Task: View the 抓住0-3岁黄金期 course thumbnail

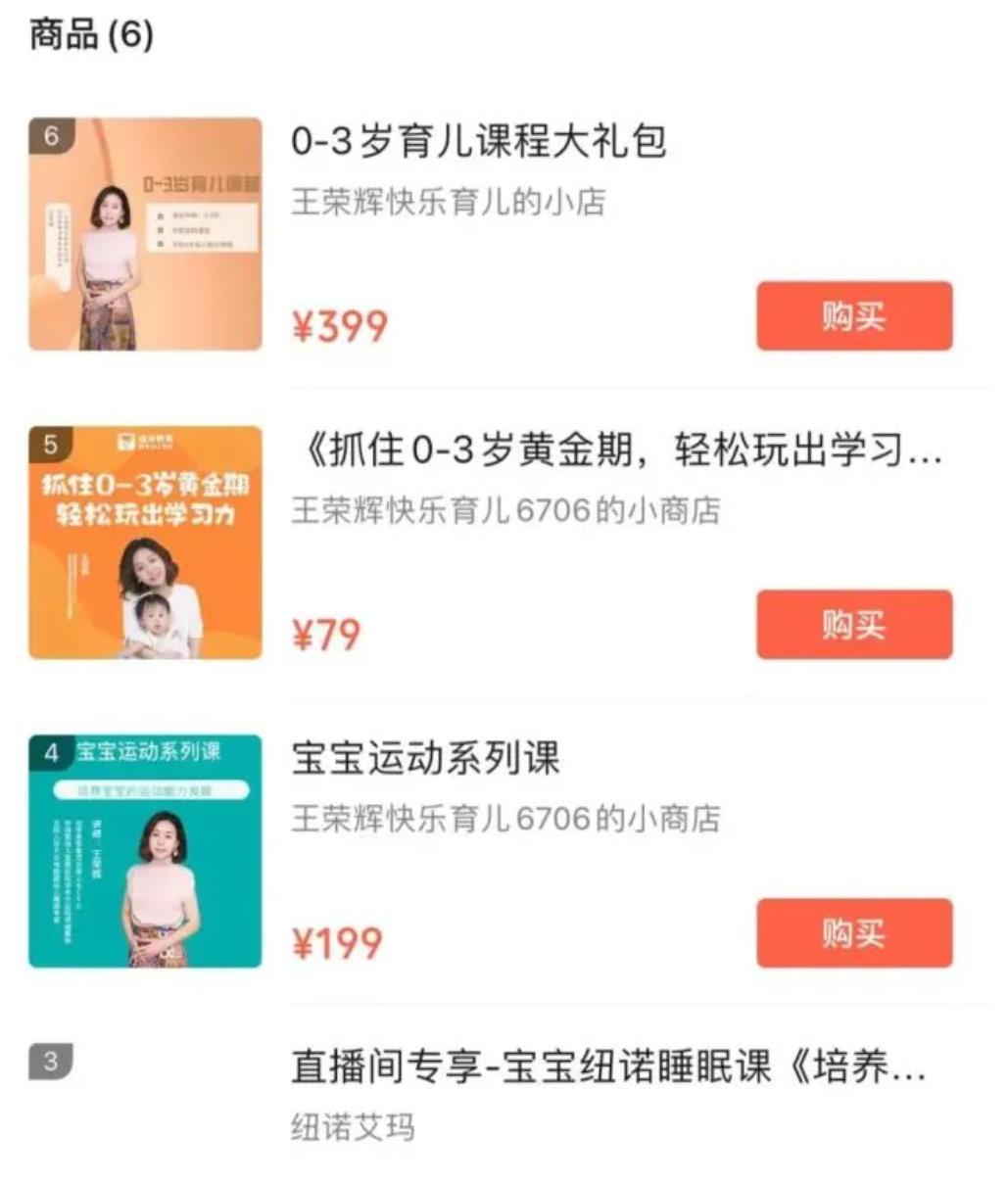Action: click(145, 543)
